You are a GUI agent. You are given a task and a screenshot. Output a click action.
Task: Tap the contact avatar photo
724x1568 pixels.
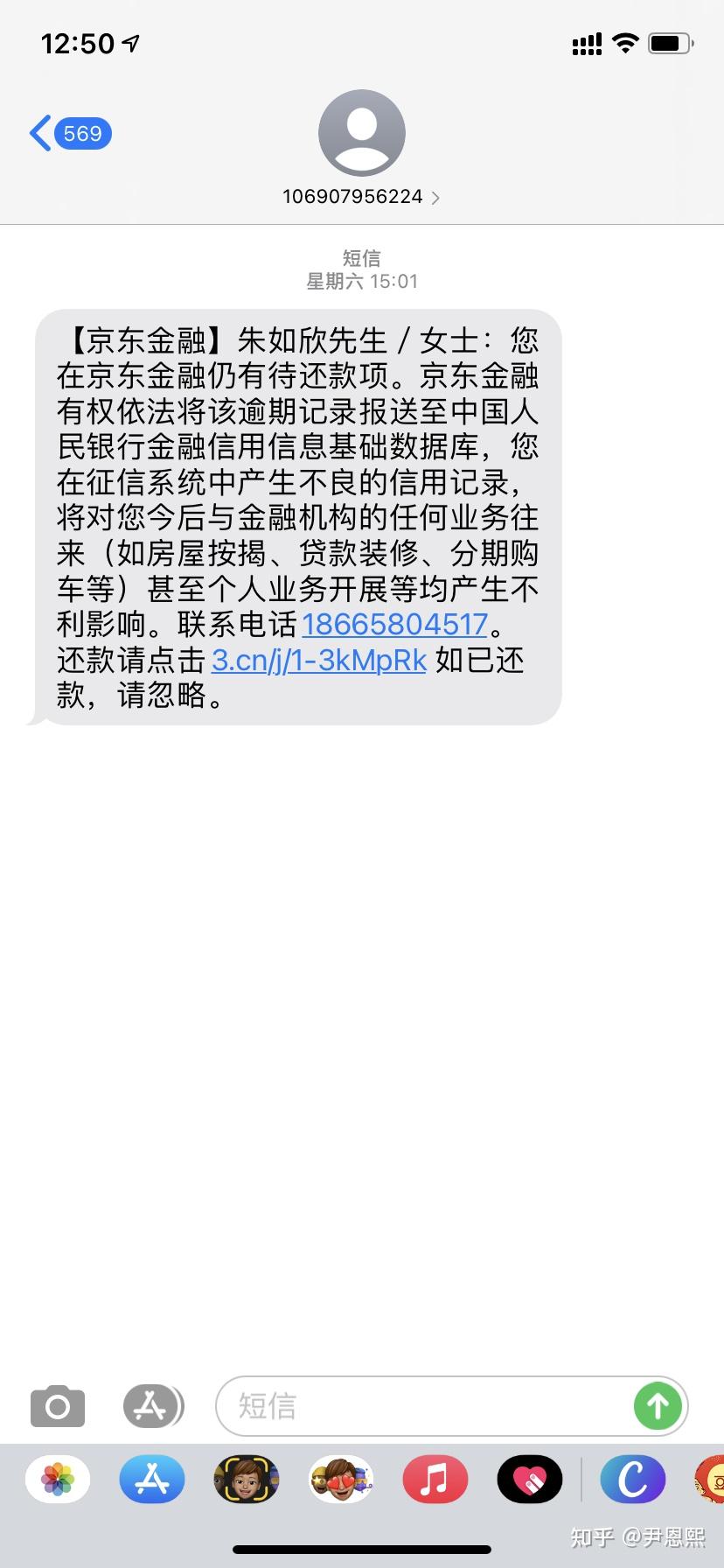pyautogui.click(x=361, y=131)
